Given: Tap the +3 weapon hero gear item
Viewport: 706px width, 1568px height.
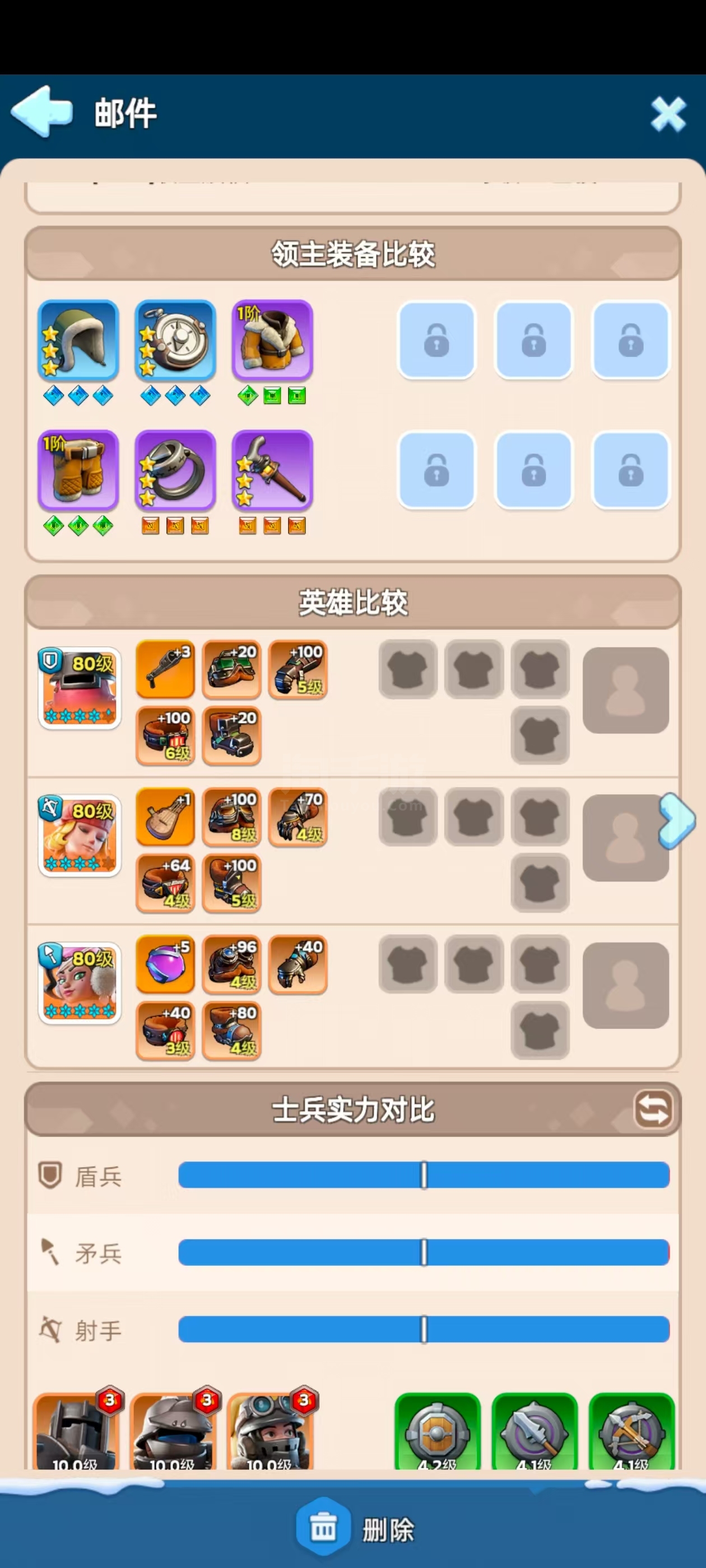Looking at the screenshot, I should [x=165, y=669].
